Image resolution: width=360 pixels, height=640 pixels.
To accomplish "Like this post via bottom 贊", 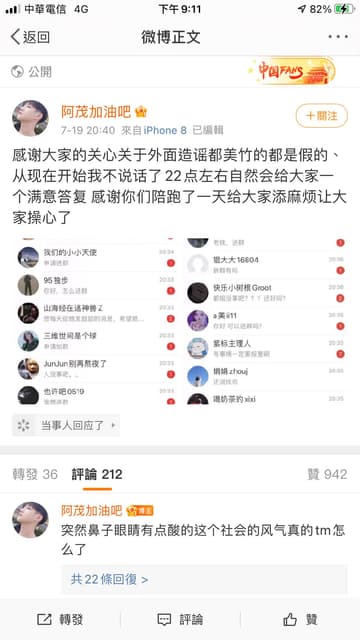I will [x=300, y=620].
